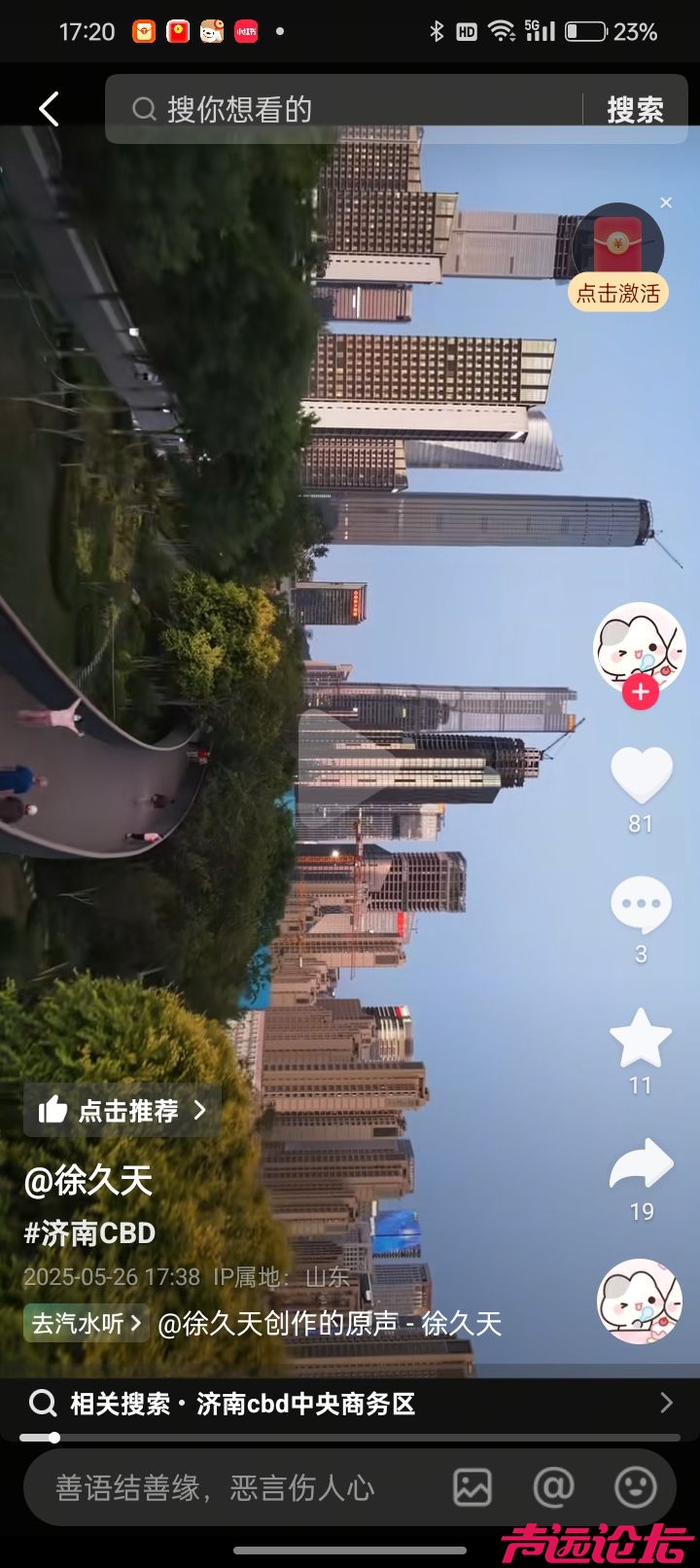Open the emoji picker in the comment bar
The image size is (700, 1568).
click(x=636, y=1487)
